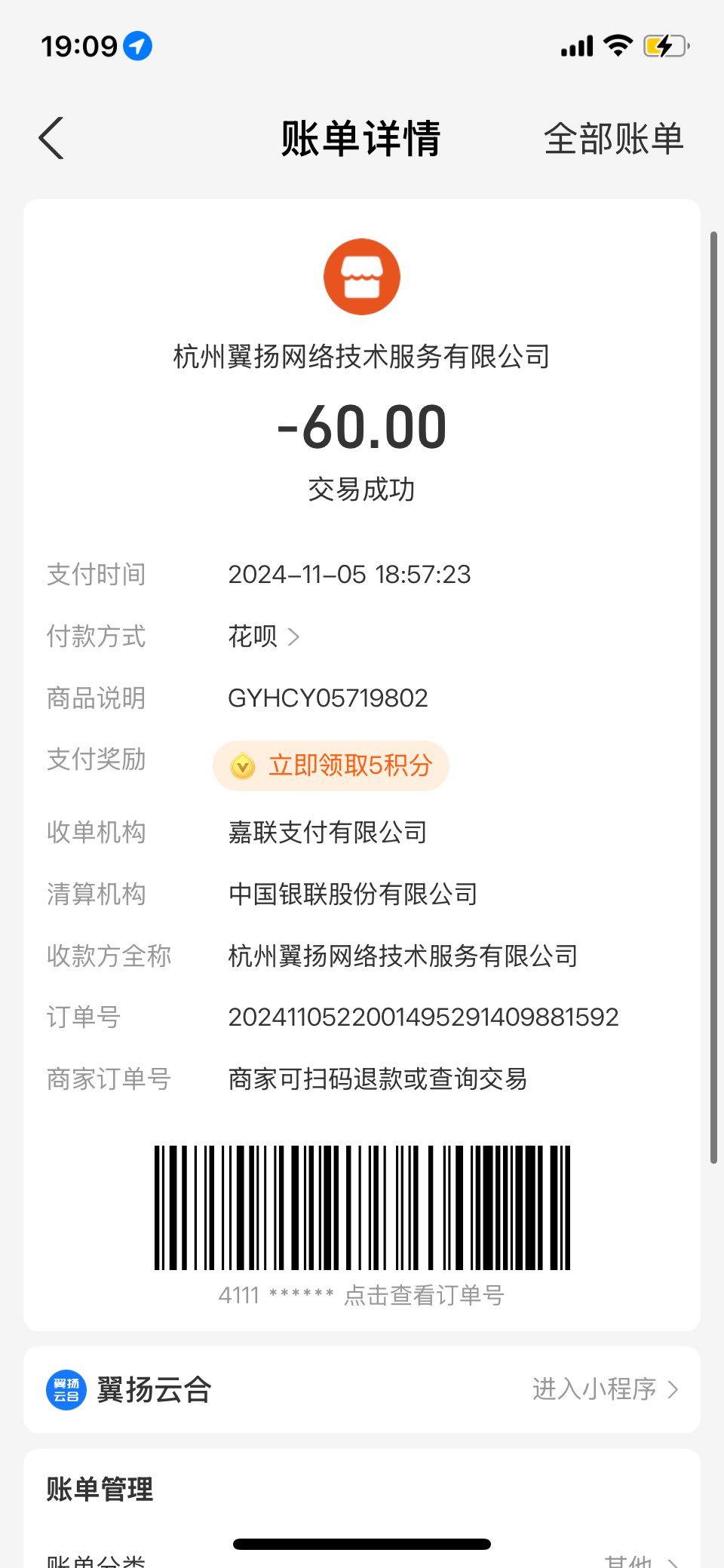This screenshot has width=724, height=1568.
Task: Open 花呗 payment method details
Action: click(263, 637)
